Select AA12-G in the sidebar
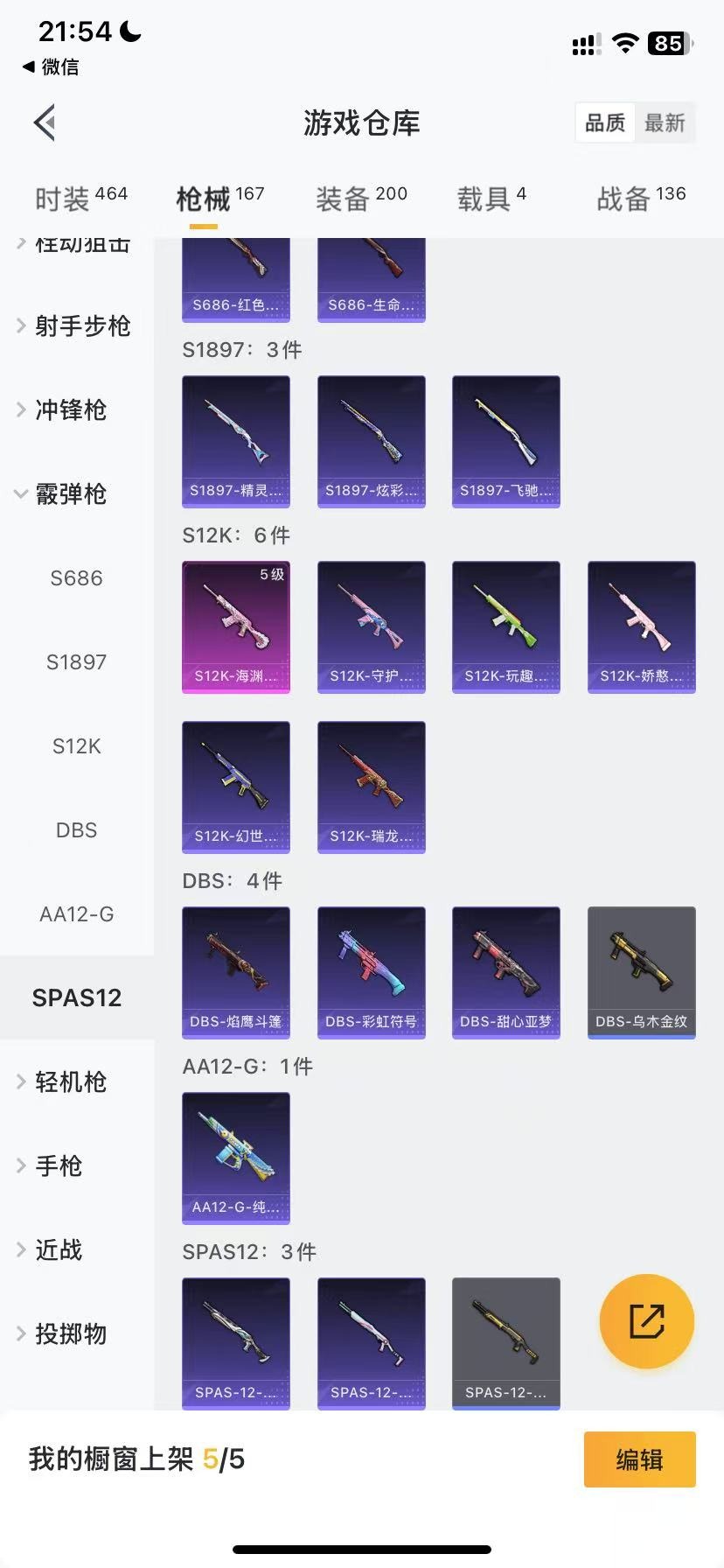 [x=76, y=914]
